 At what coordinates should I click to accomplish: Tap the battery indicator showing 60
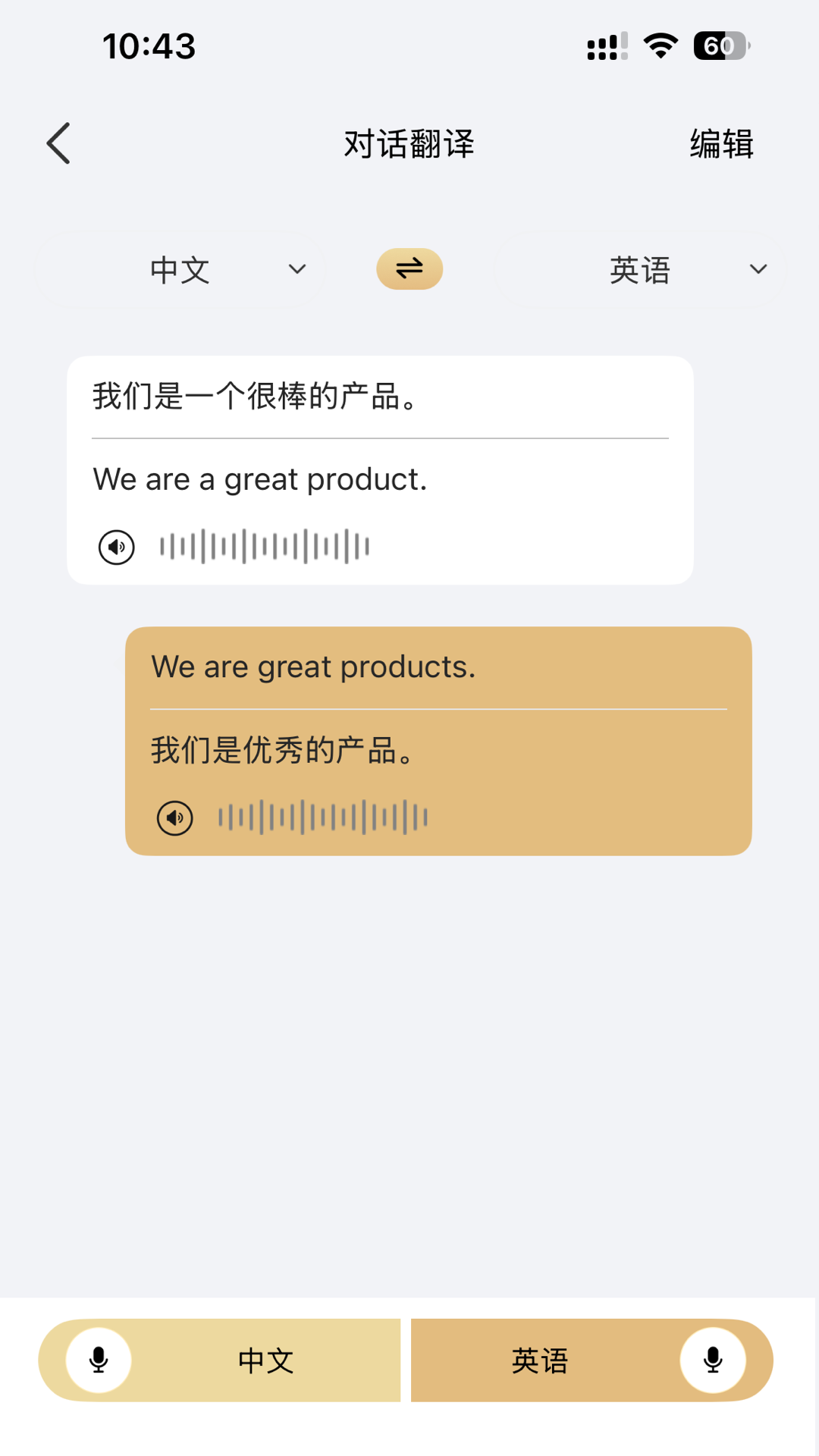click(719, 45)
